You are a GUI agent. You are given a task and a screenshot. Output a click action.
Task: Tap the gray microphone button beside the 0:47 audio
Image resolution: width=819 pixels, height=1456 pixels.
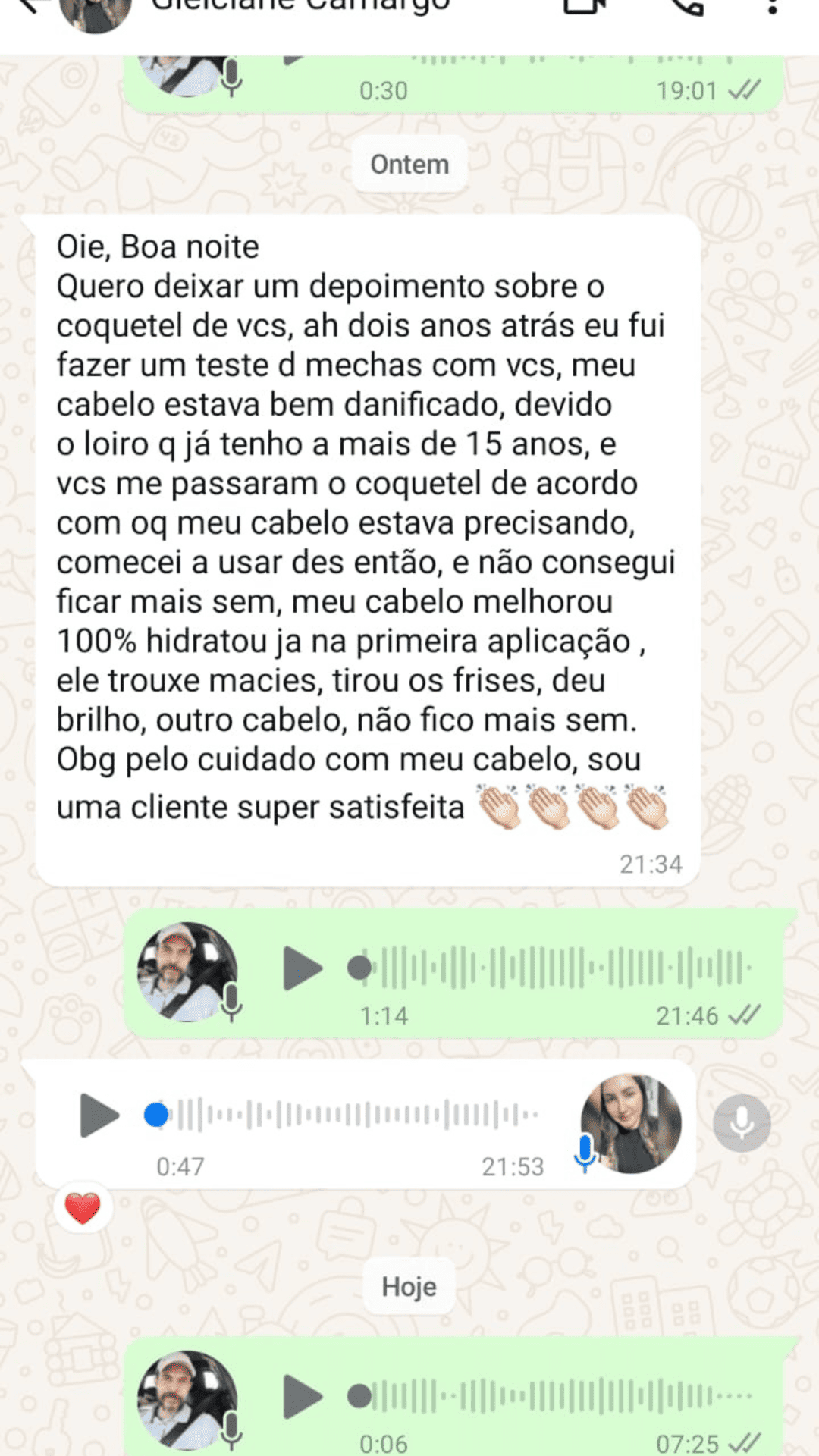point(741,1123)
